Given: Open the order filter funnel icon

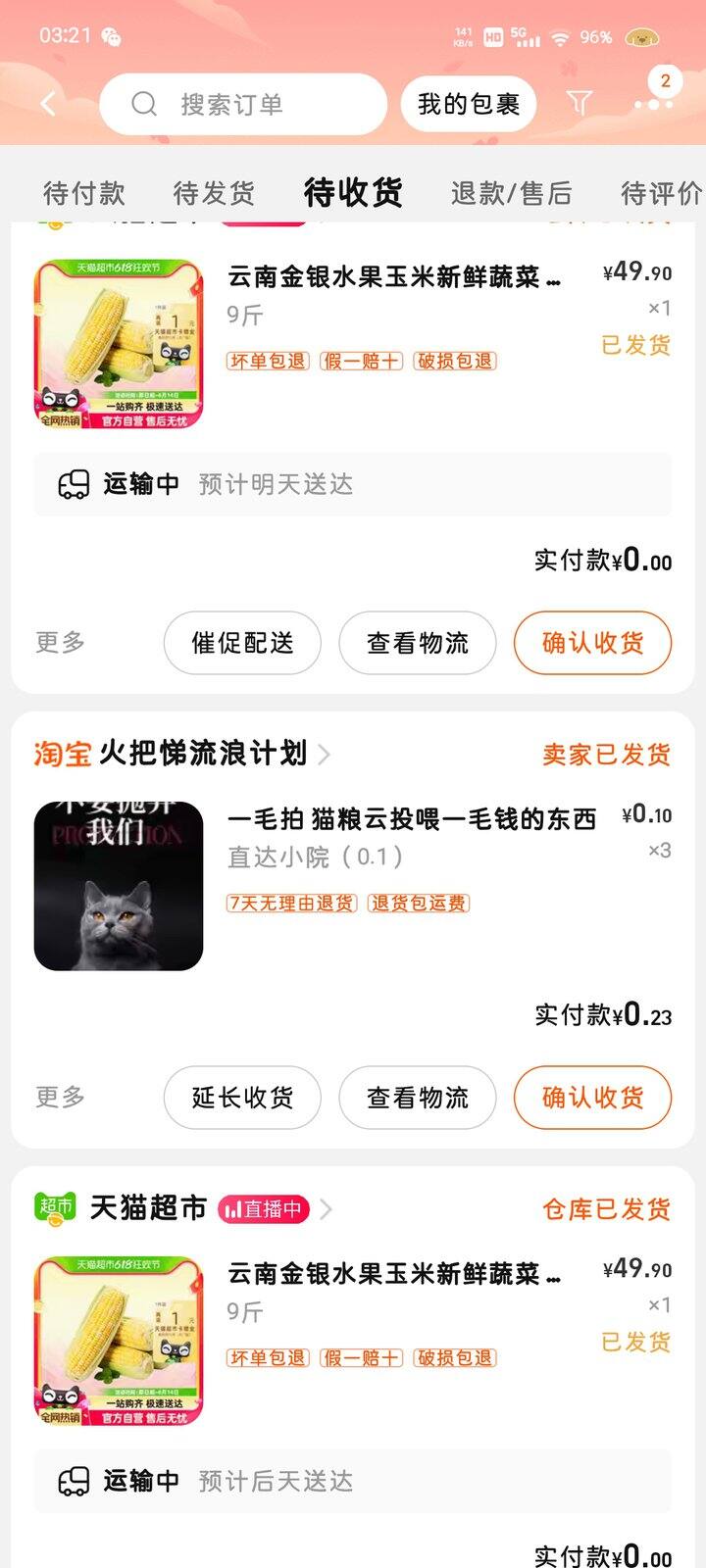Looking at the screenshot, I should 580,103.
